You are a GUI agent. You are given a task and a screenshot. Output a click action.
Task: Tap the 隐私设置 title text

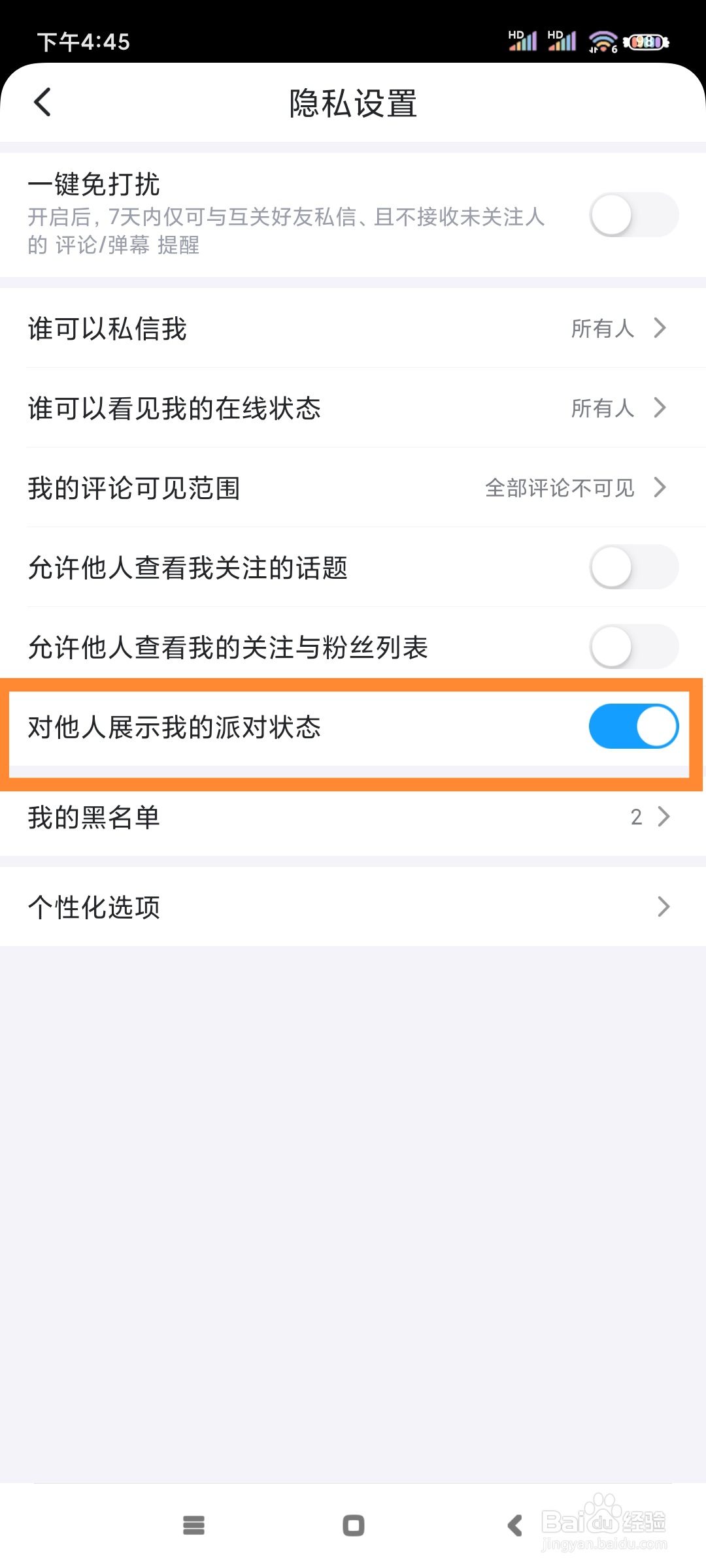[x=353, y=103]
